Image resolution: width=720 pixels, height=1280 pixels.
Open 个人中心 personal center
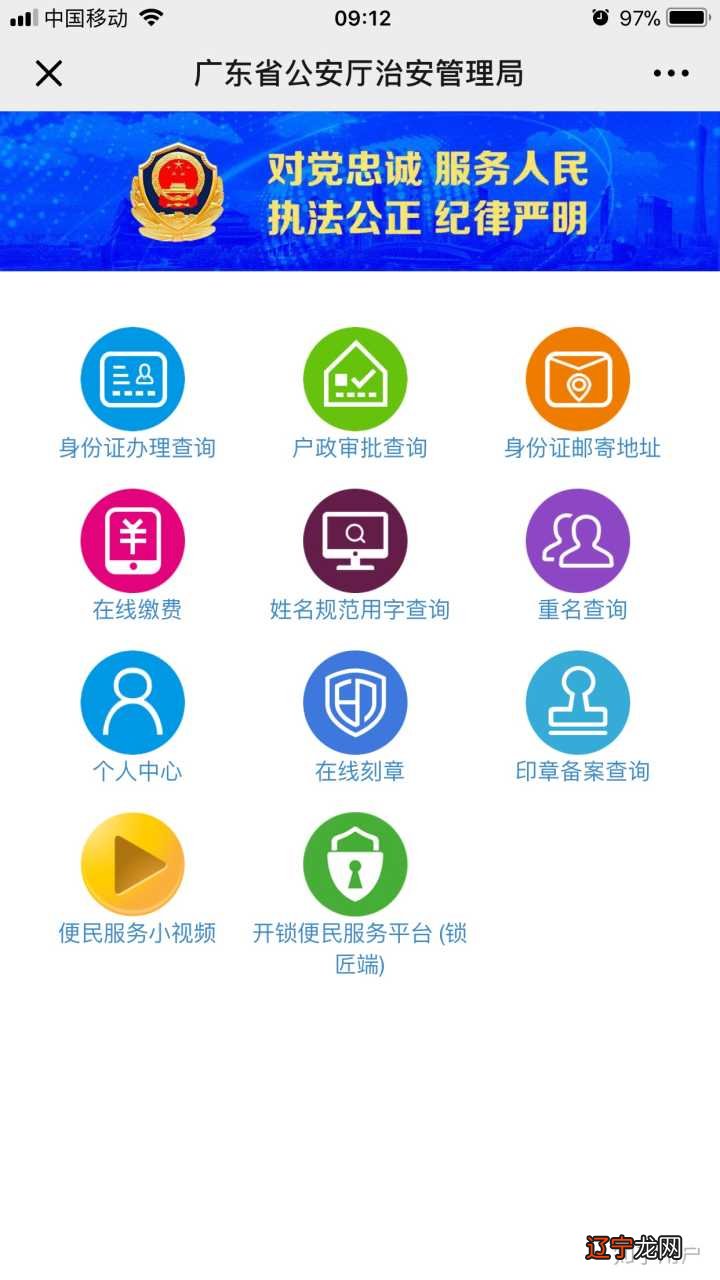[x=132, y=700]
